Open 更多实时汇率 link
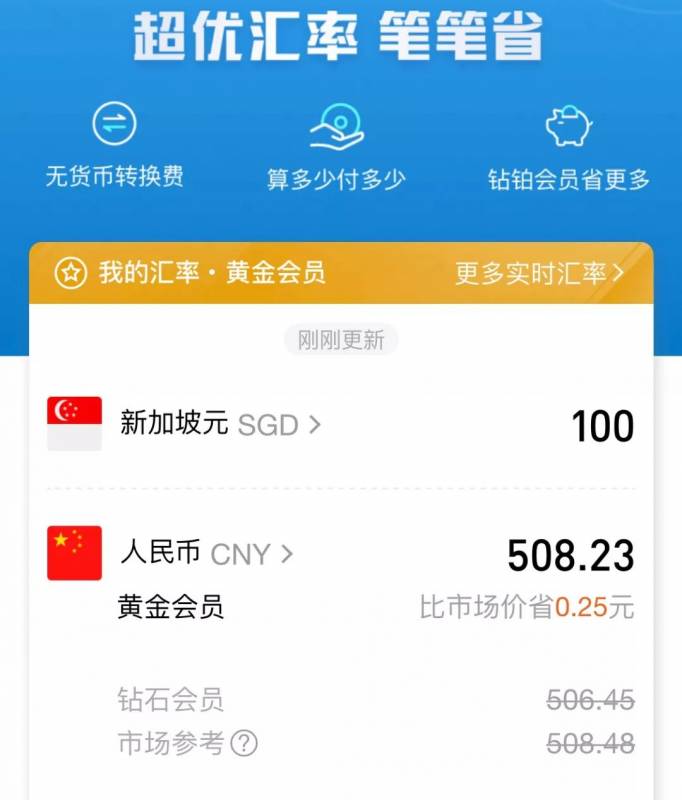This screenshot has height=800, width=682. pyautogui.click(x=540, y=273)
